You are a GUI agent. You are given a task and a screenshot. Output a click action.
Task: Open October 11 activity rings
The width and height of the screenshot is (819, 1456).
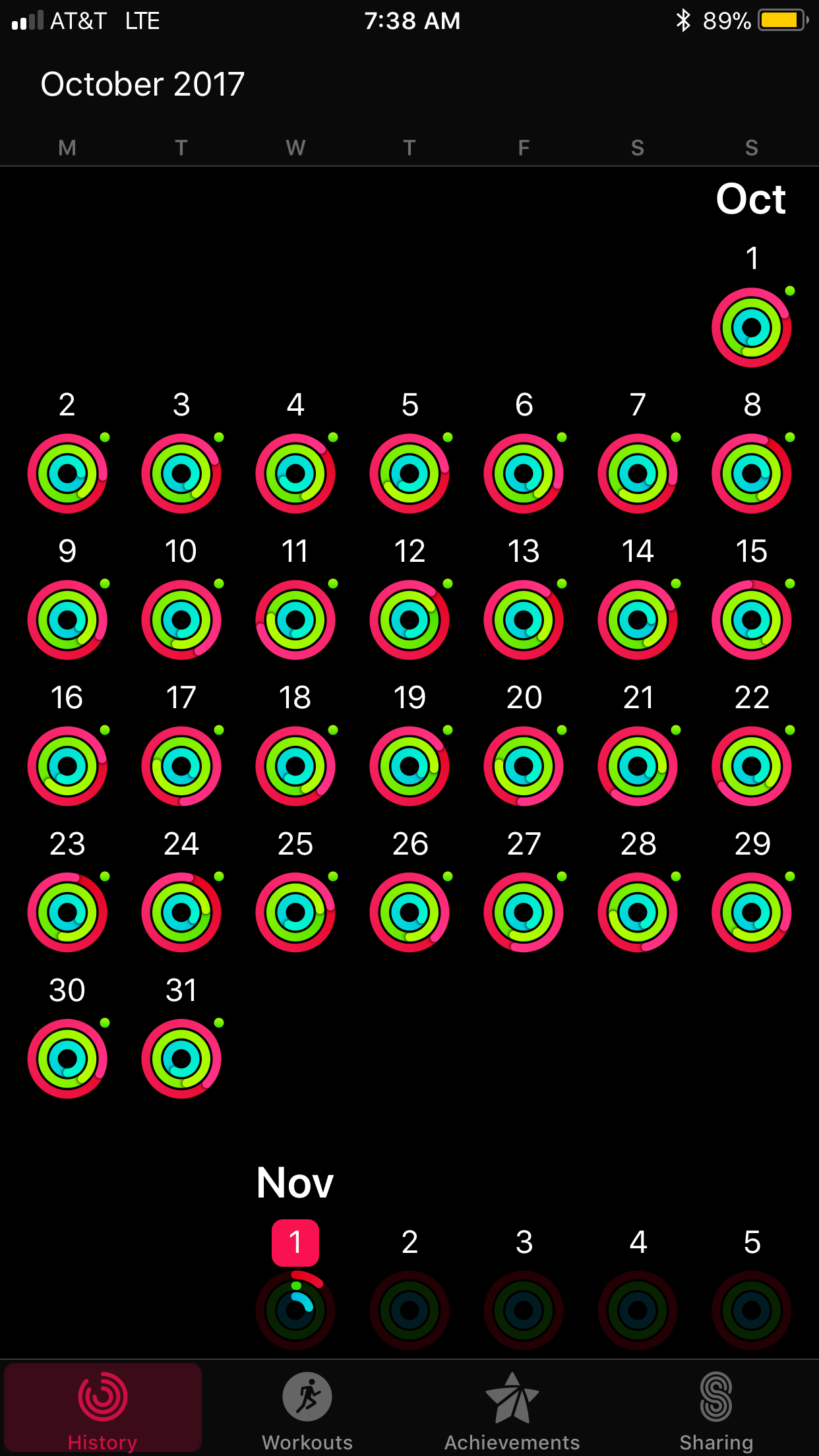coord(295,620)
